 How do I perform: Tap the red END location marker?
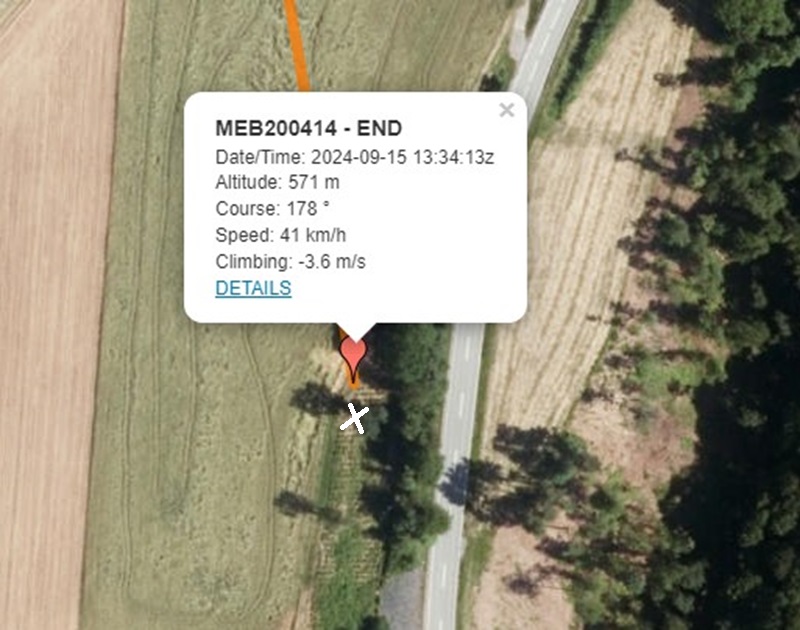click(353, 354)
